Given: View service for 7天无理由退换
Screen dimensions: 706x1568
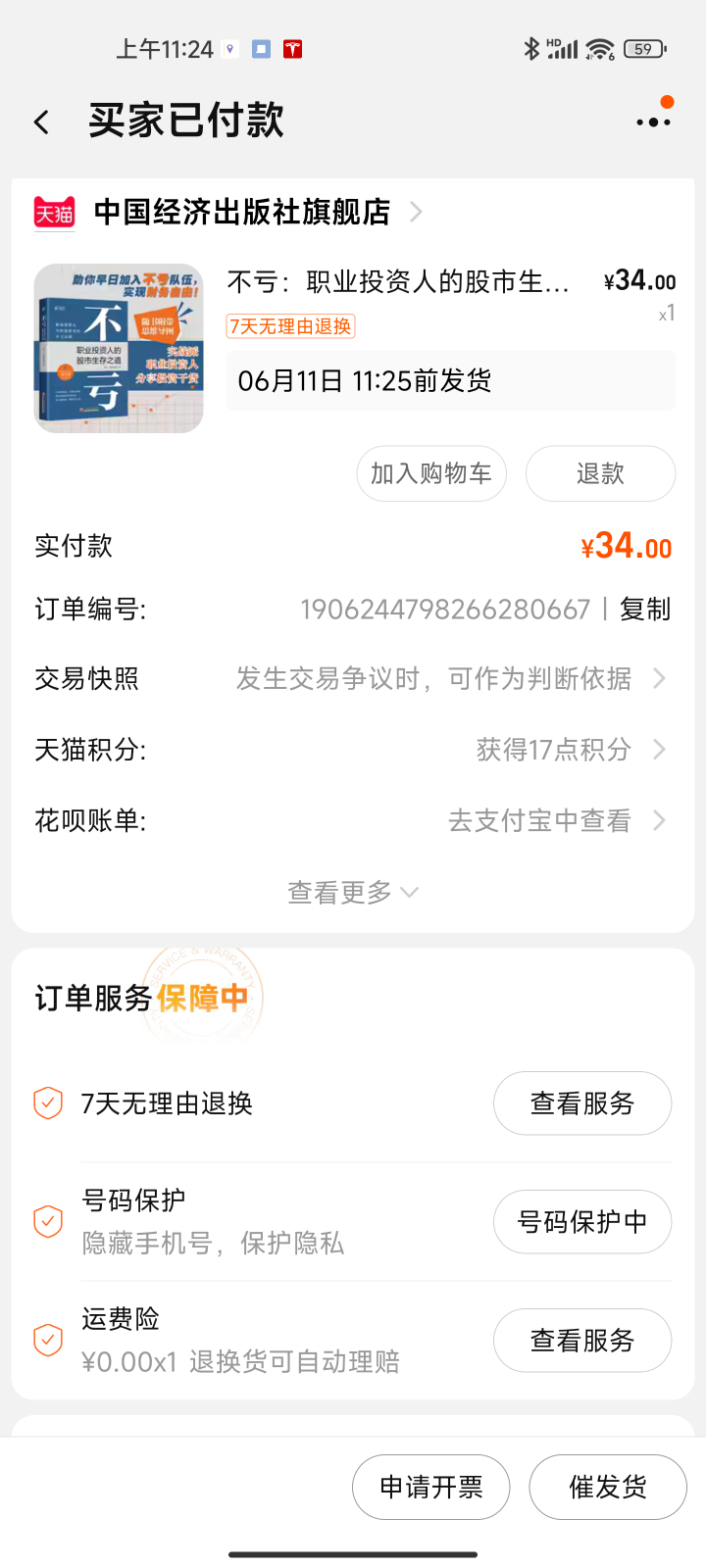Looking at the screenshot, I should click(x=581, y=1103).
